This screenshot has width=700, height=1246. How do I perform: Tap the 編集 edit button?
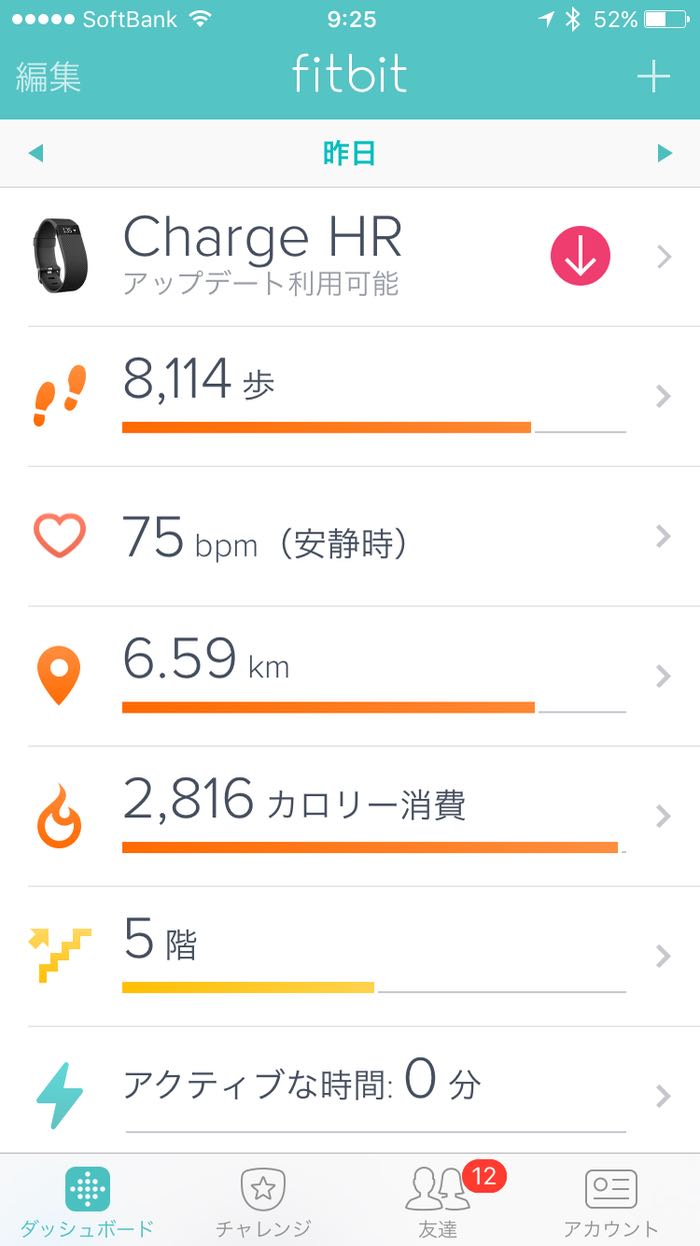point(48,76)
